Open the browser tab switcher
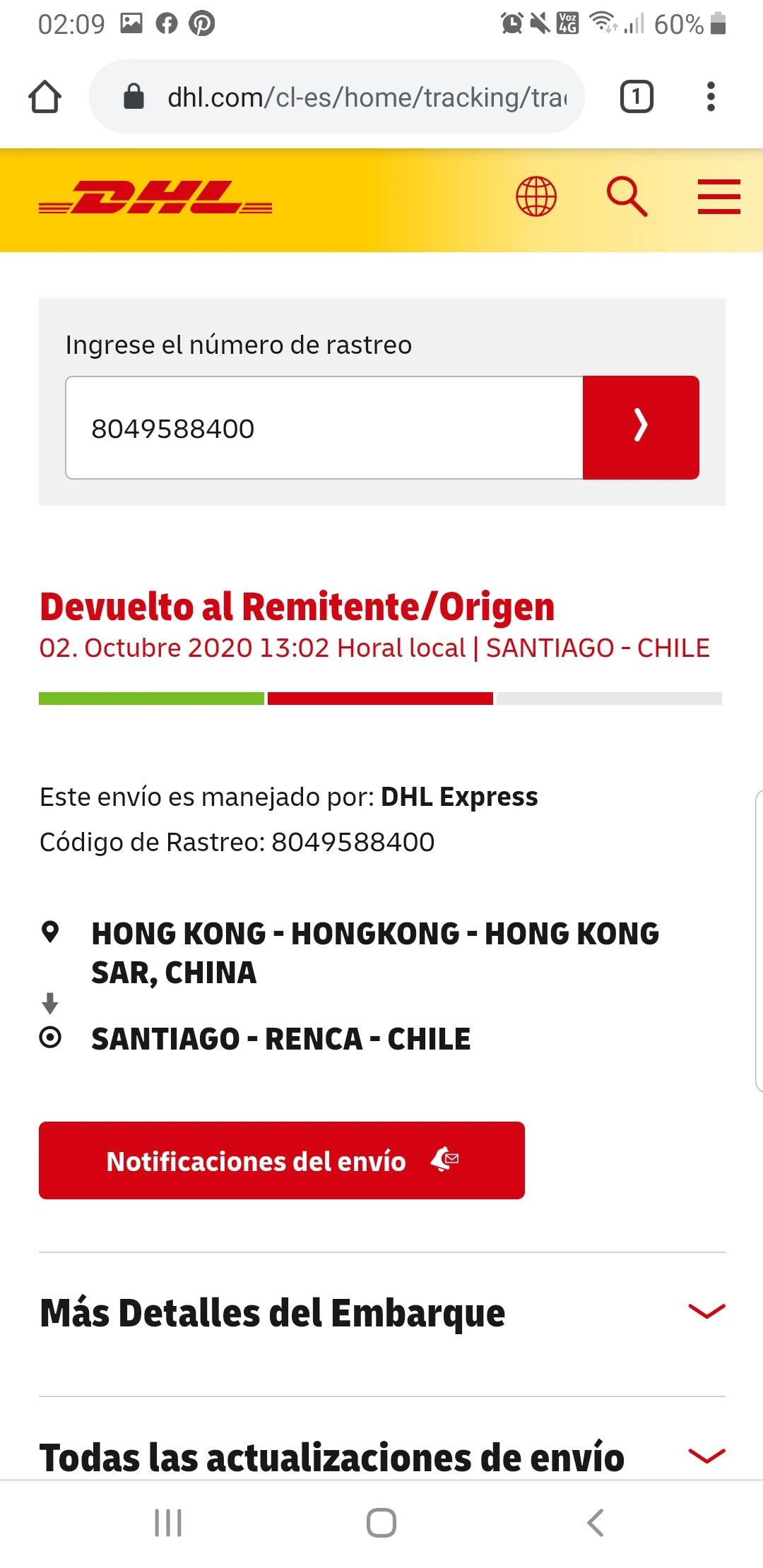Screen dimensions: 763x1568 pos(636,97)
